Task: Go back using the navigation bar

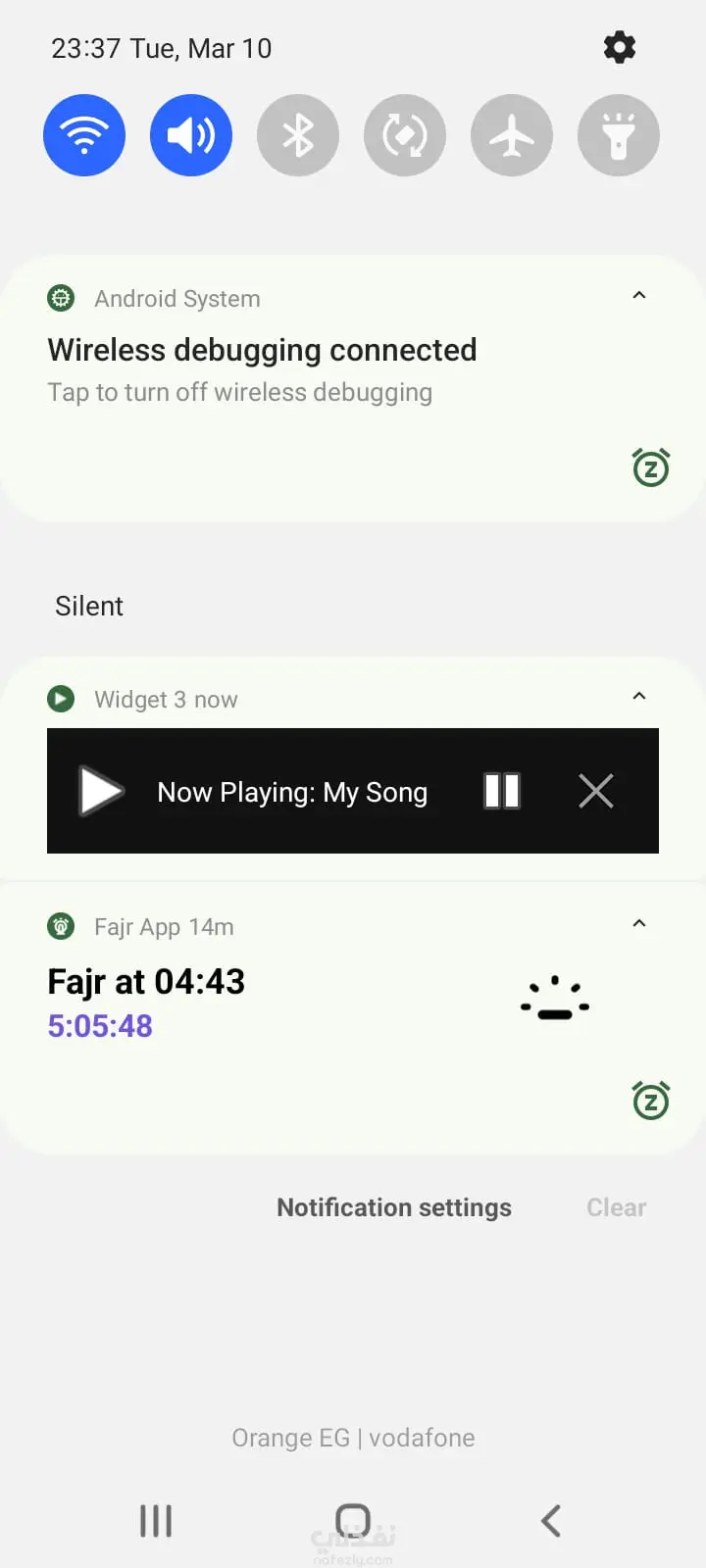Action: [x=551, y=1521]
